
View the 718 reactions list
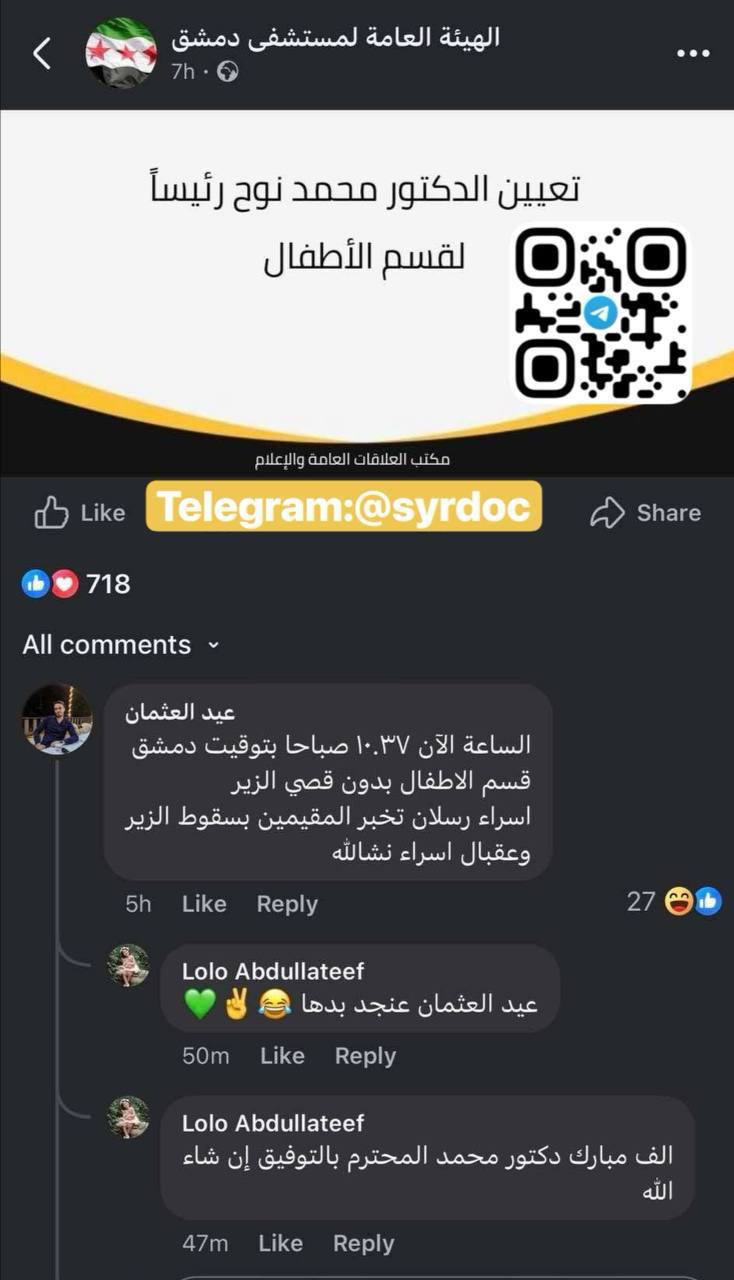coord(77,584)
